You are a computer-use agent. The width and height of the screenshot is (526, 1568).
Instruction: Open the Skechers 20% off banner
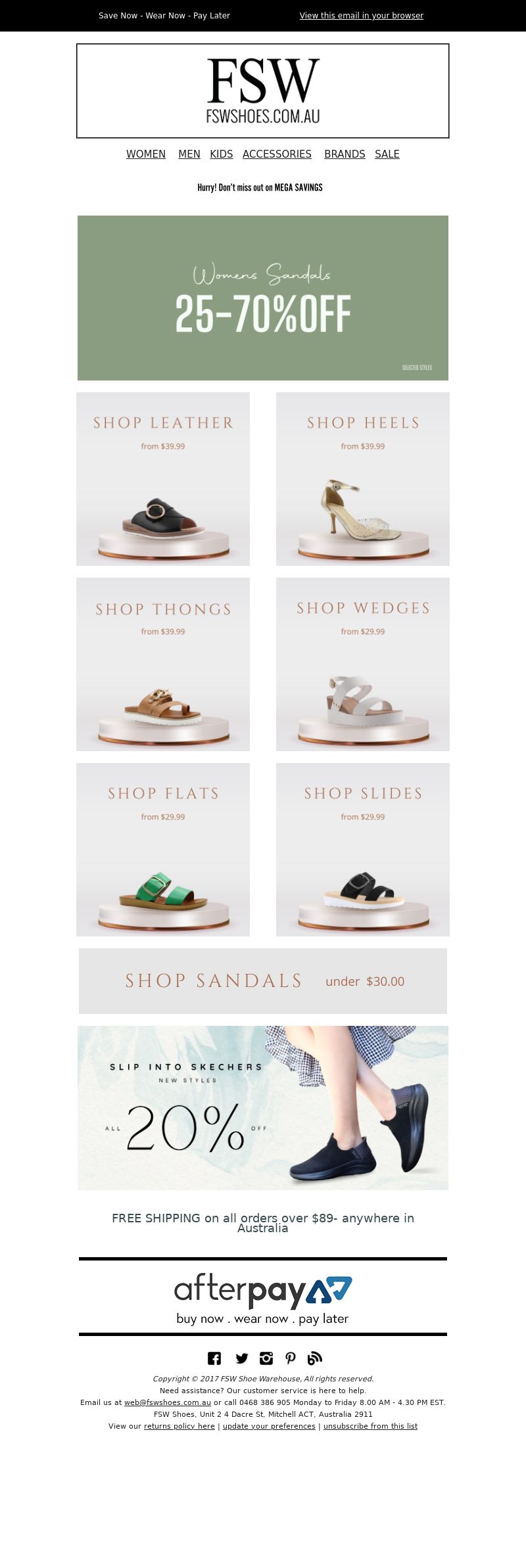(263, 1108)
